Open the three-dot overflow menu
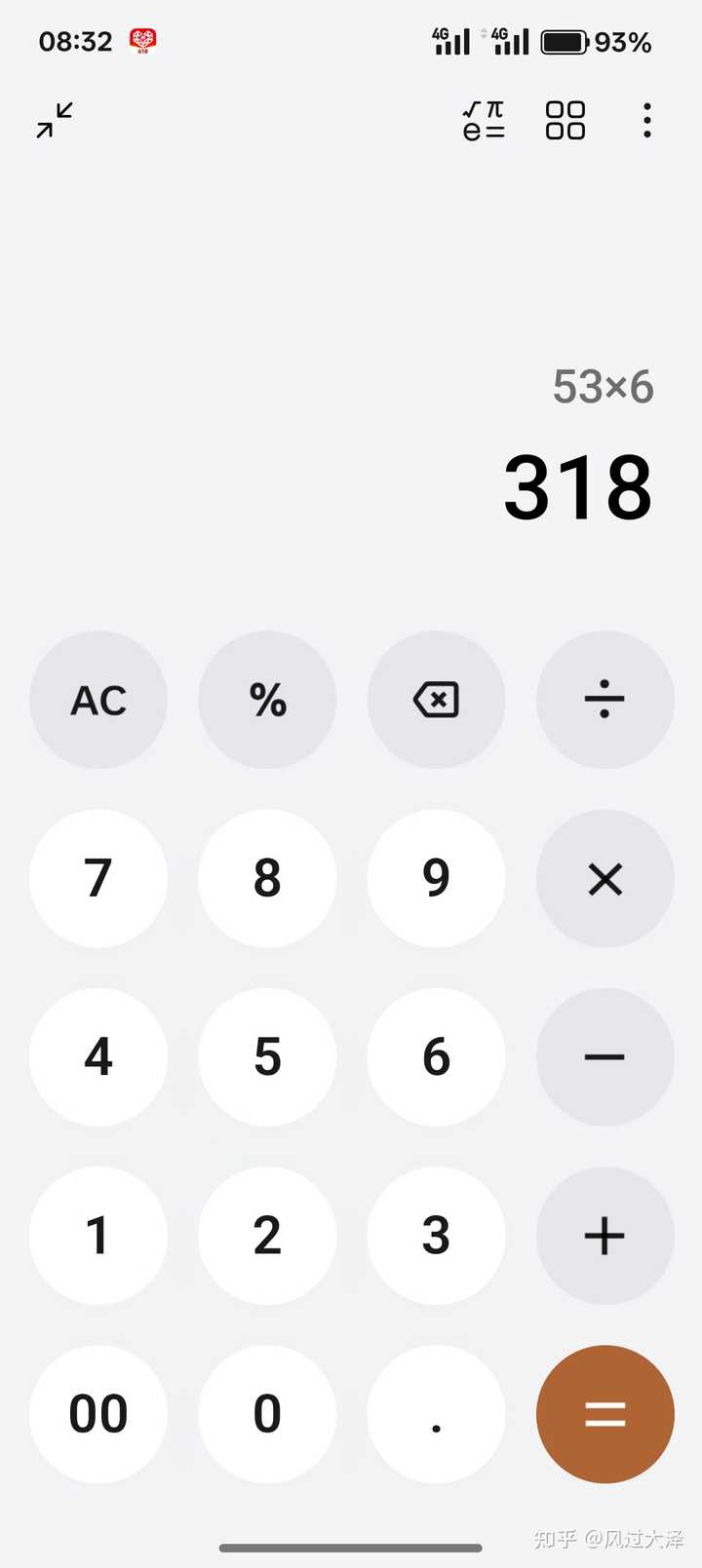This screenshot has width=702, height=1568. [x=646, y=121]
